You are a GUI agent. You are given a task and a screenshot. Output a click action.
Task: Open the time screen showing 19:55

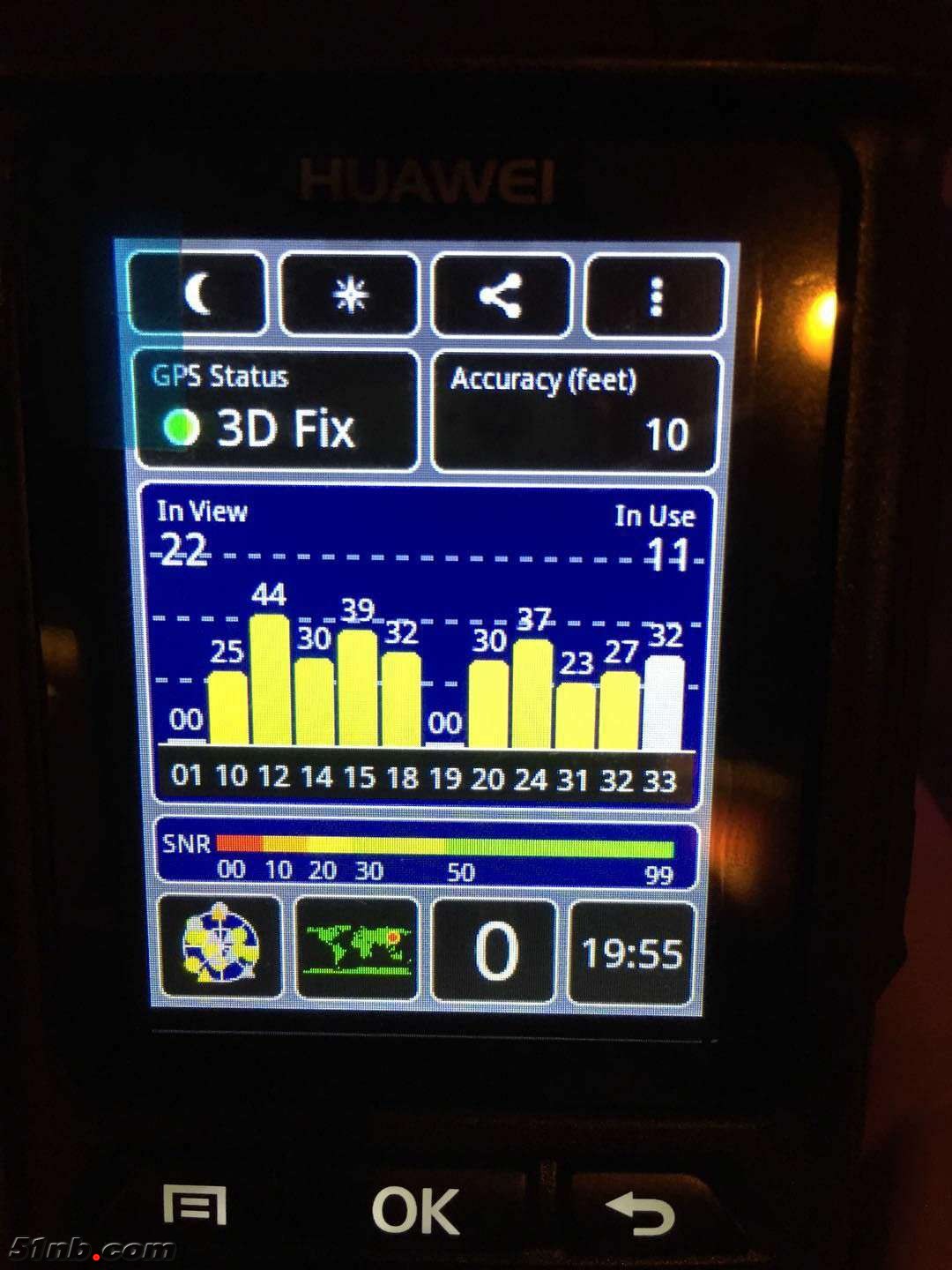click(x=632, y=953)
